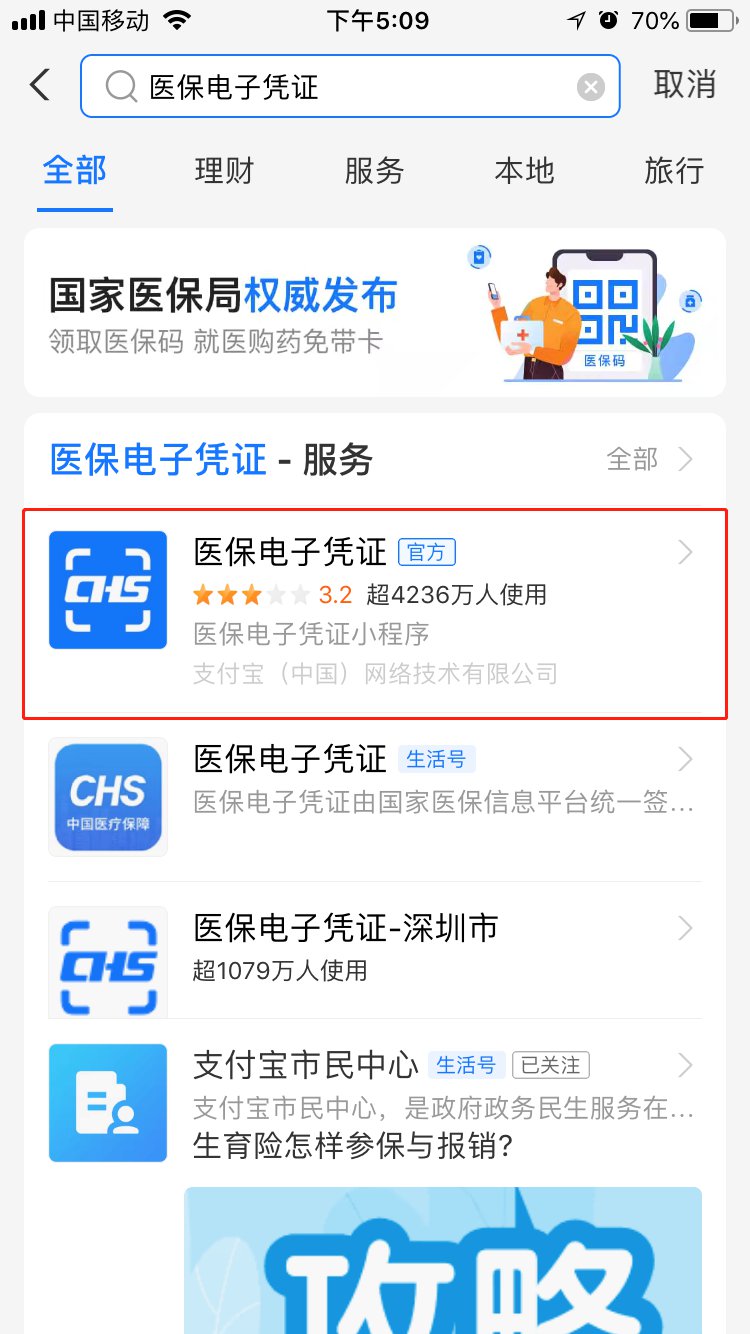Go back using the top-left arrow
This screenshot has width=750, height=1334.
point(40,86)
